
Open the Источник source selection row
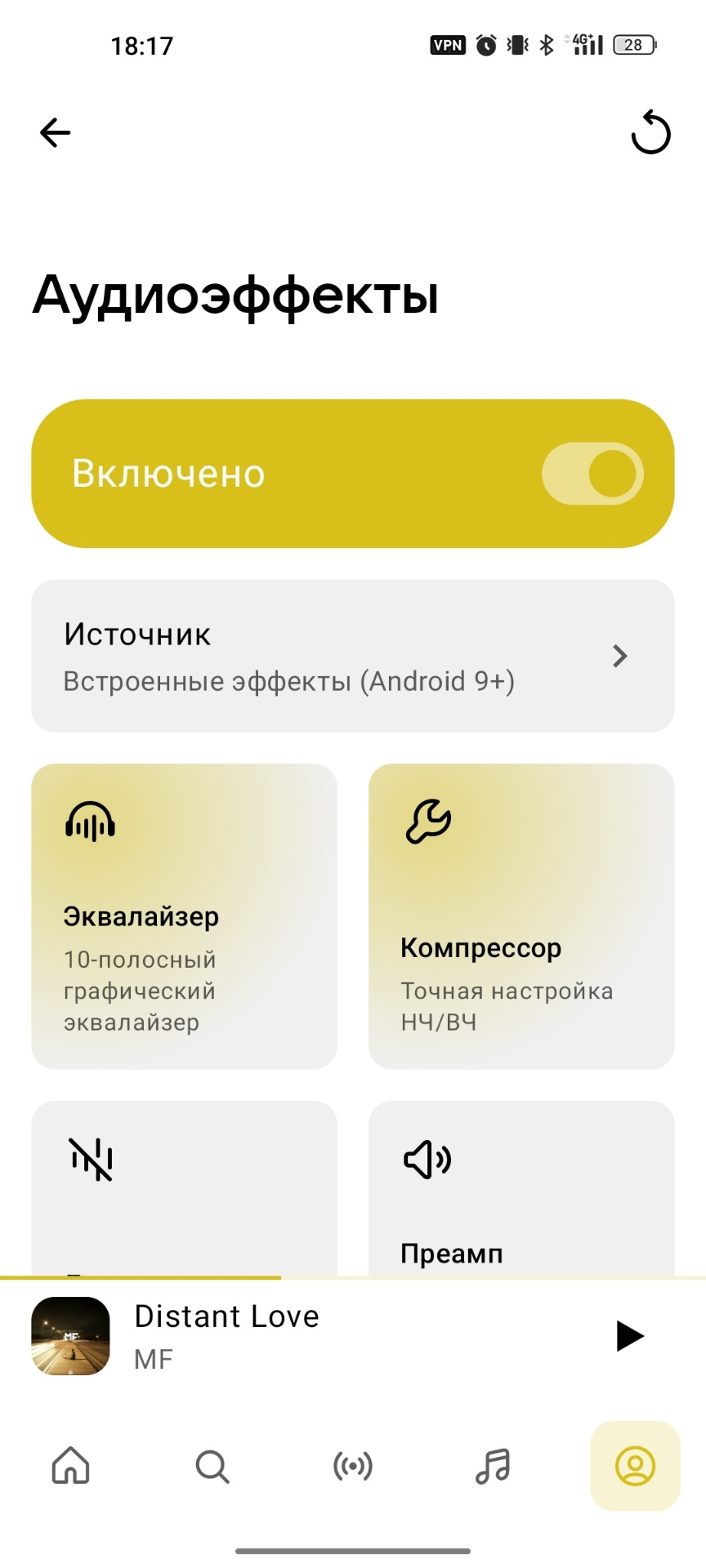click(x=353, y=656)
